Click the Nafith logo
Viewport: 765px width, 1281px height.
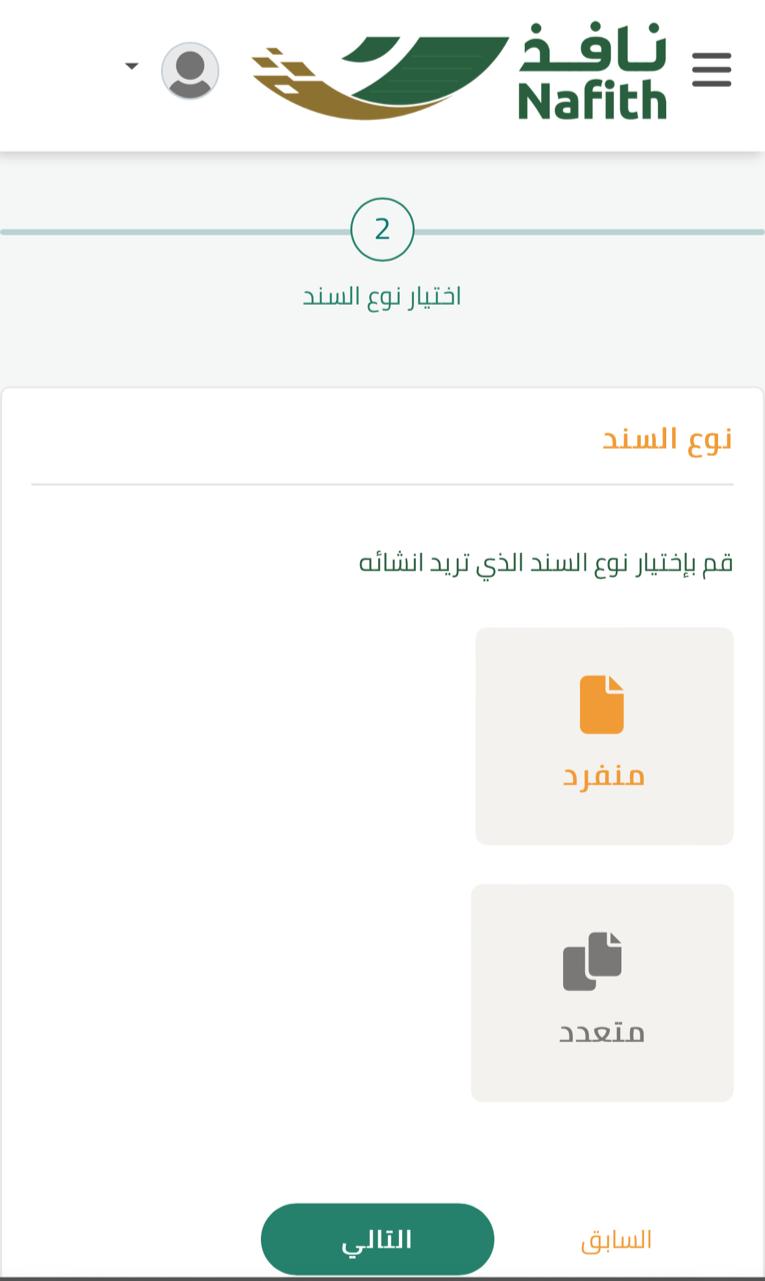tap(460, 70)
